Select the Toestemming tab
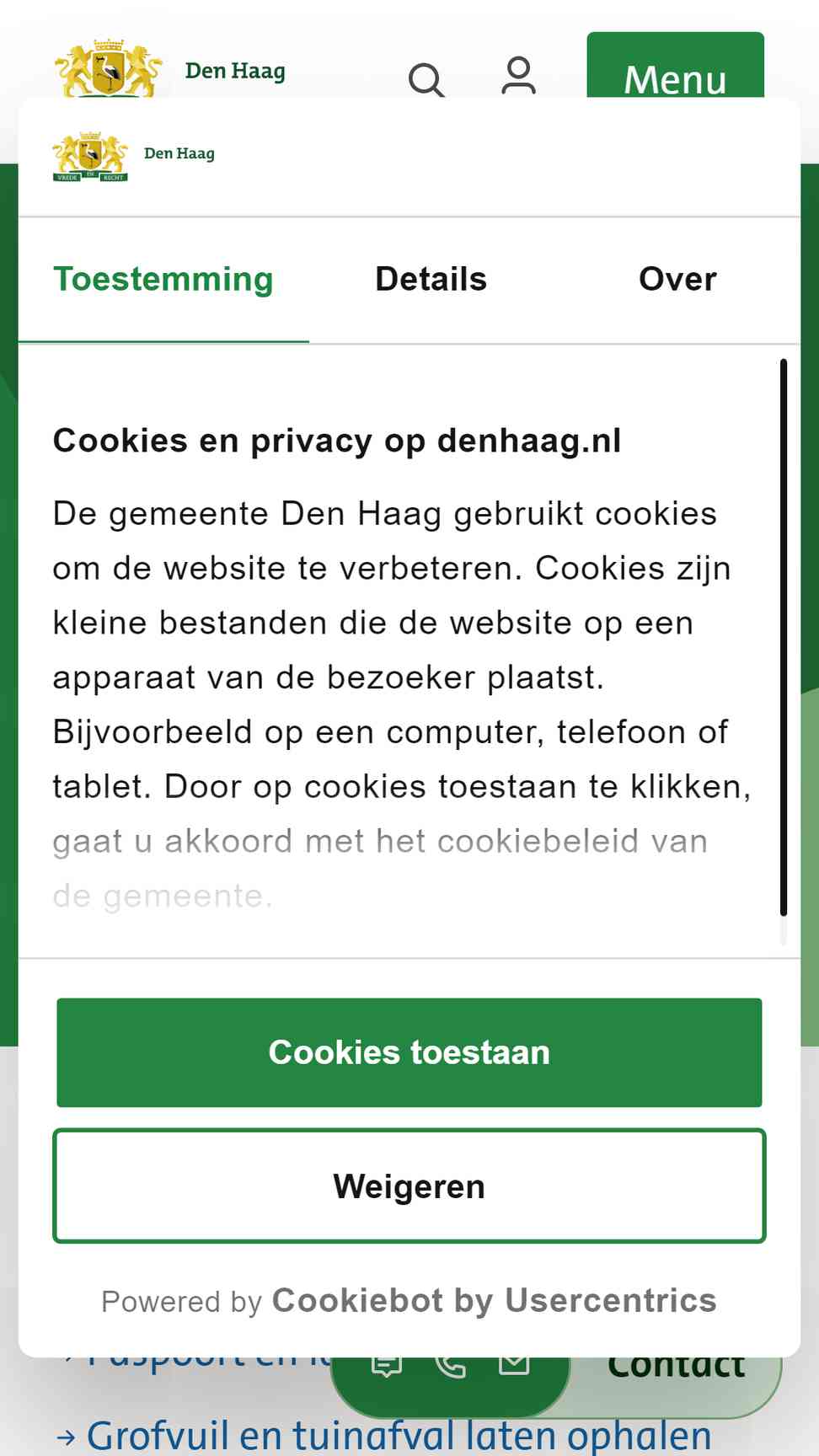819x1456 pixels. [163, 280]
